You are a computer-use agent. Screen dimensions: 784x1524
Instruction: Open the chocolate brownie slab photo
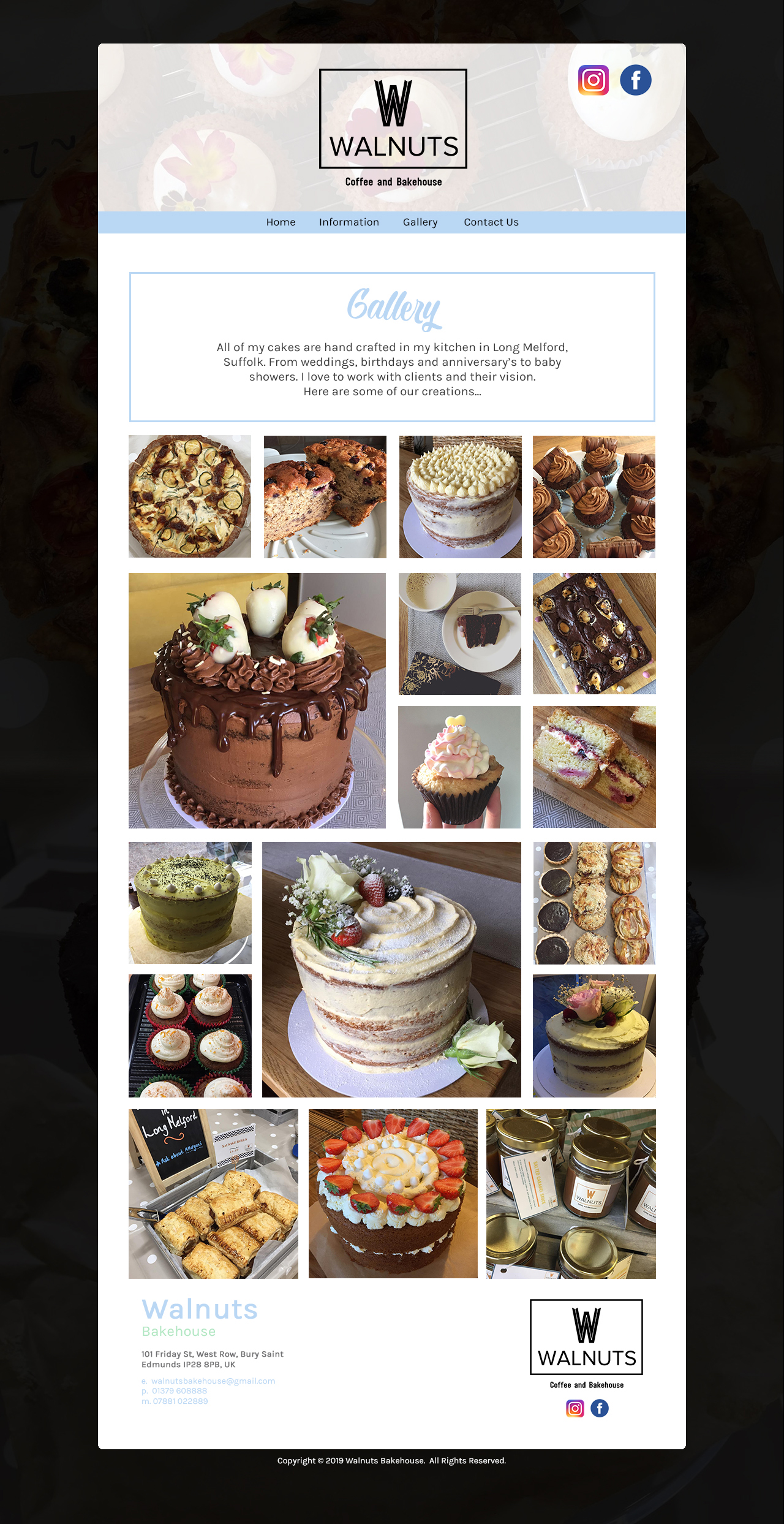point(594,634)
